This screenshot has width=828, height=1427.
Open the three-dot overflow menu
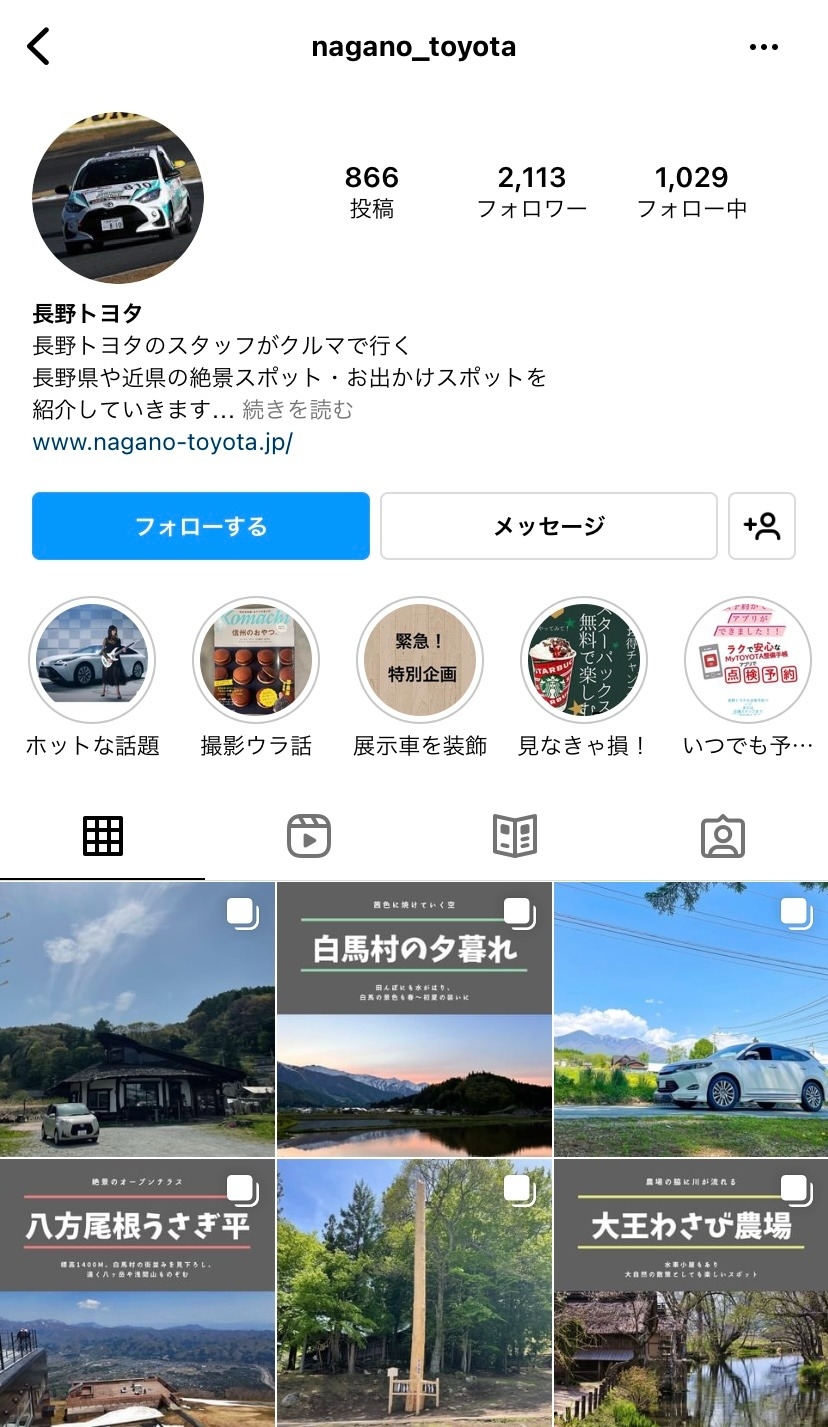click(x=763, y=47)
